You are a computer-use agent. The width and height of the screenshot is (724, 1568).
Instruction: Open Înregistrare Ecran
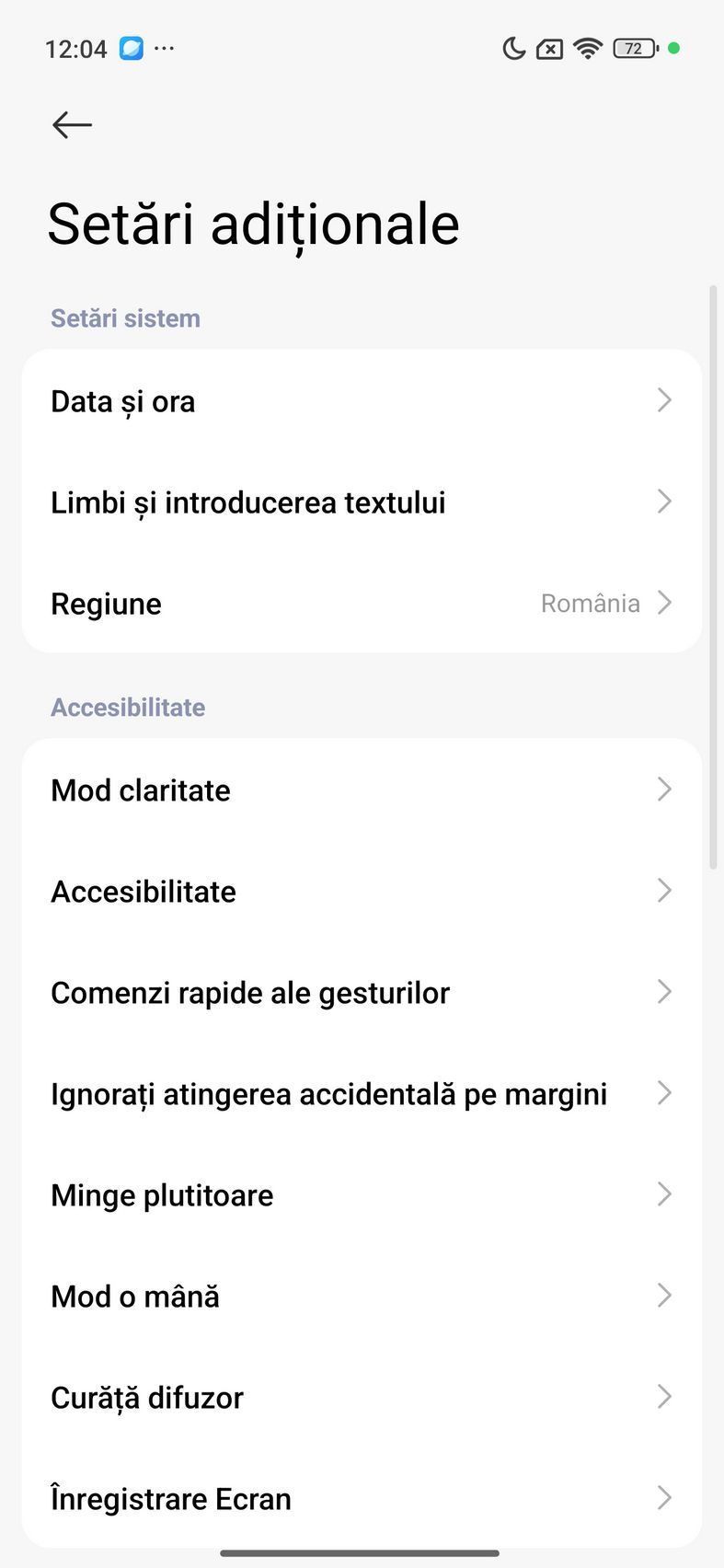(x=362, y=1499)
